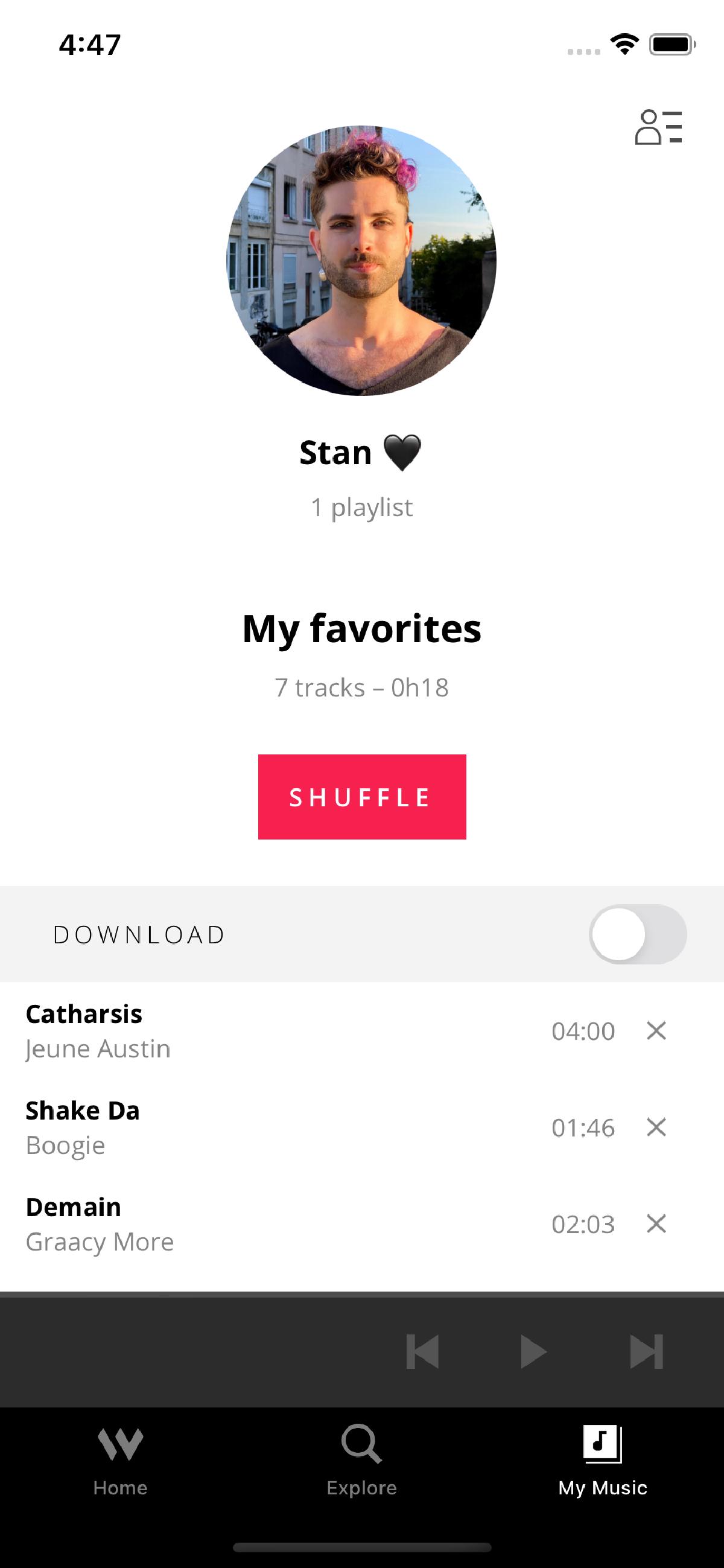This screenshot has height=1568, width=724.
Task: Tap Stan's profile picture
Action: [x=361, y=261]
